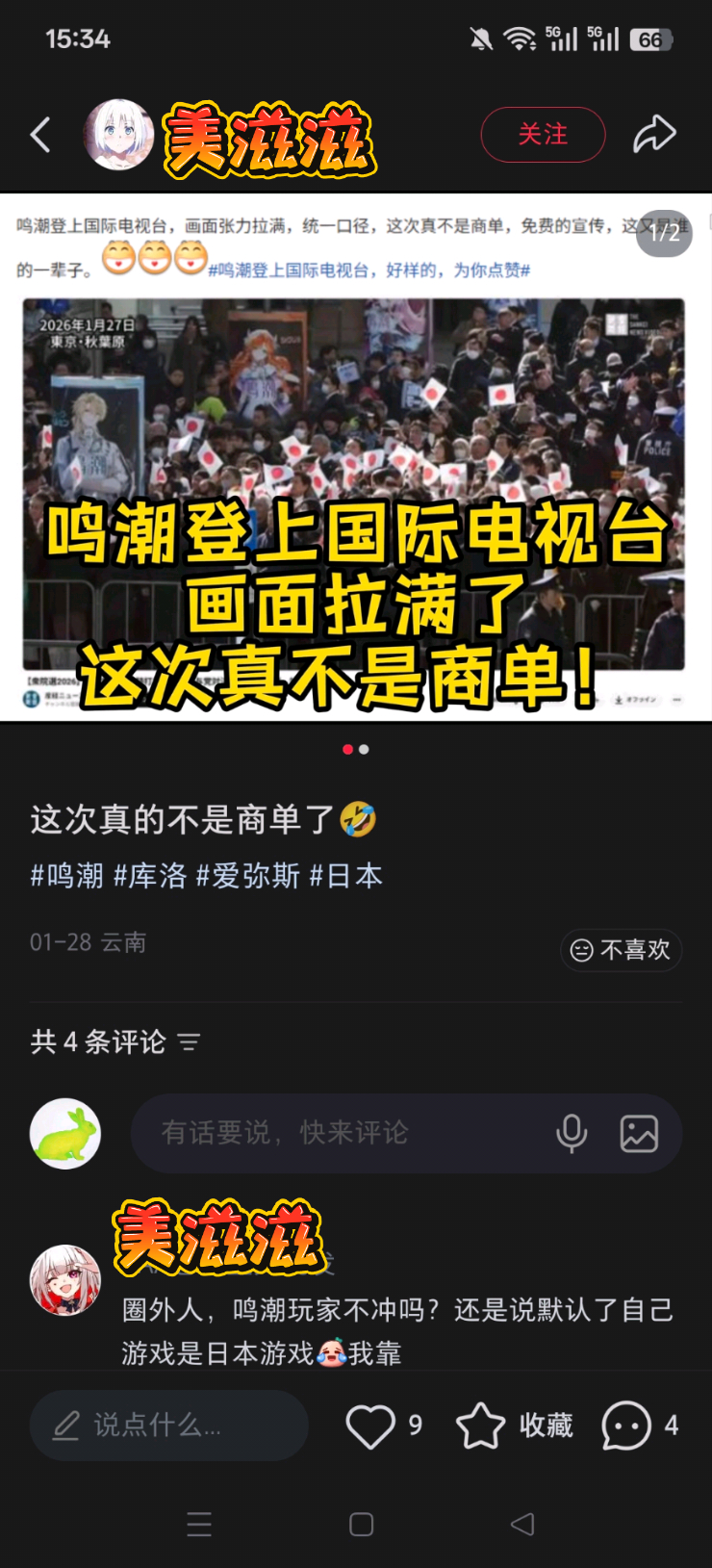Share this post via arrow icon
This screenshot has height=1568, width=712.
pyautogui.click(x=654, y=135)
